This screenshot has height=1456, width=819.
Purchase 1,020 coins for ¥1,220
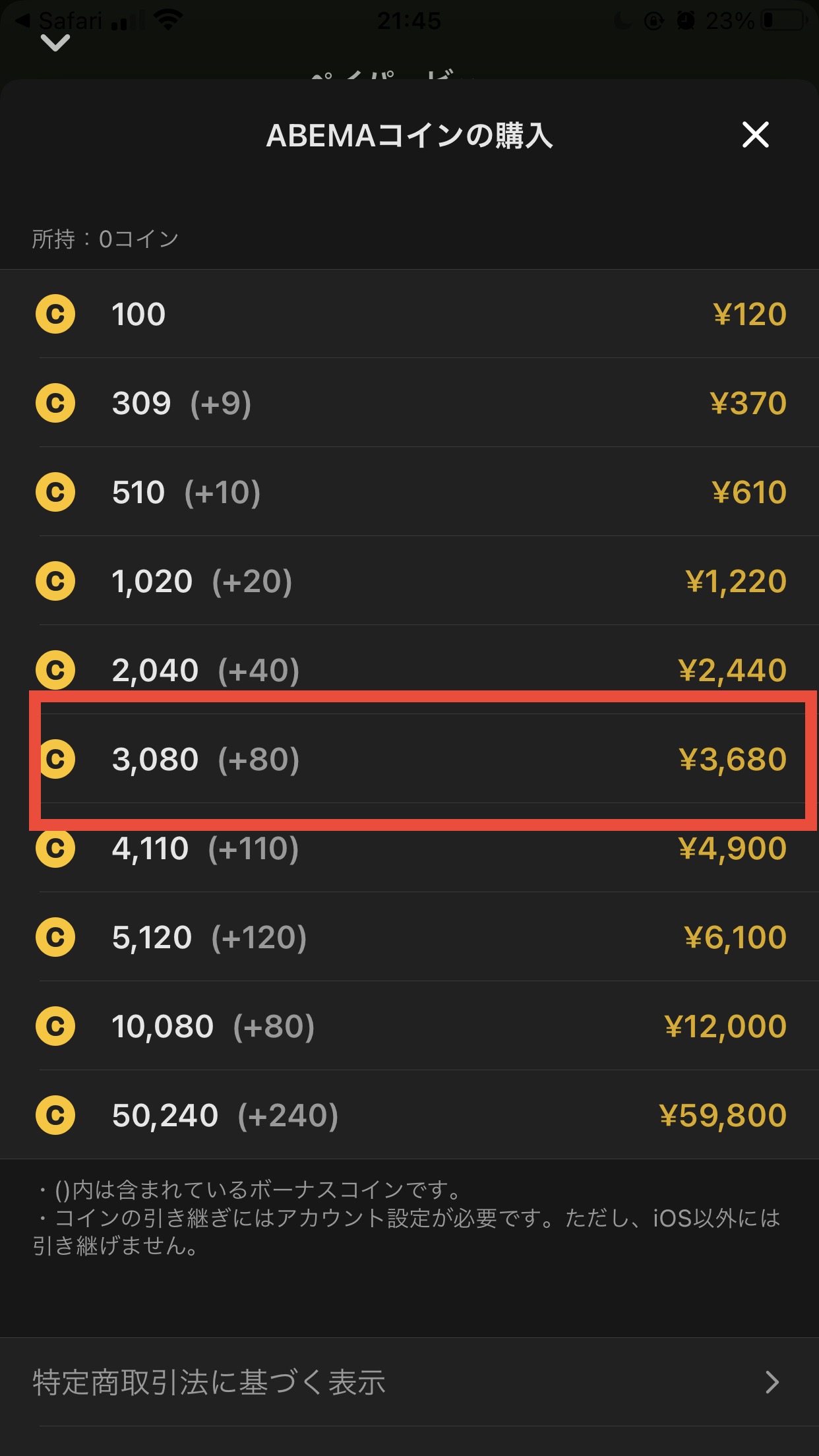tap(409, 581)
